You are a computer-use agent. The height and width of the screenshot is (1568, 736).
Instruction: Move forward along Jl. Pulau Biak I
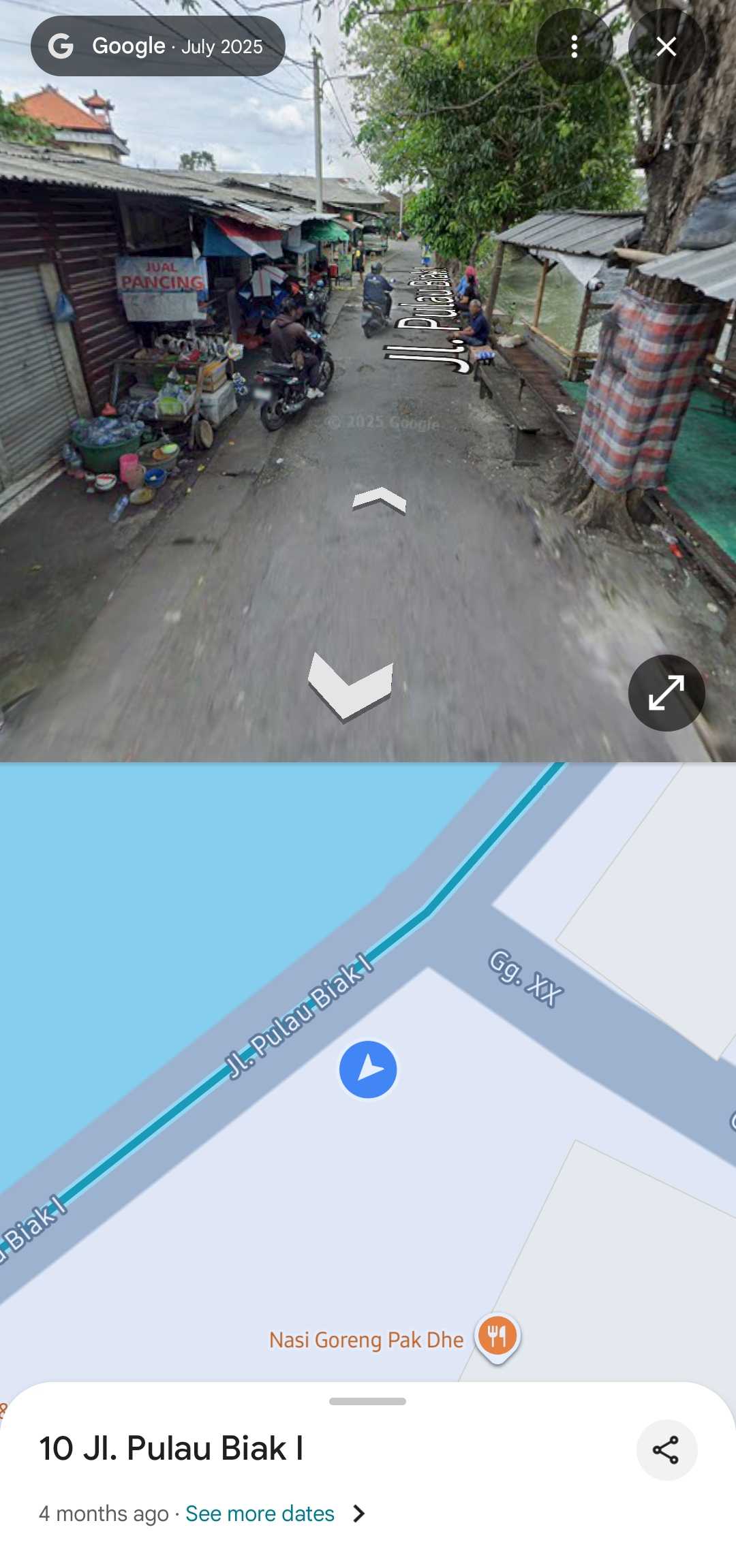tap(379, 501)
